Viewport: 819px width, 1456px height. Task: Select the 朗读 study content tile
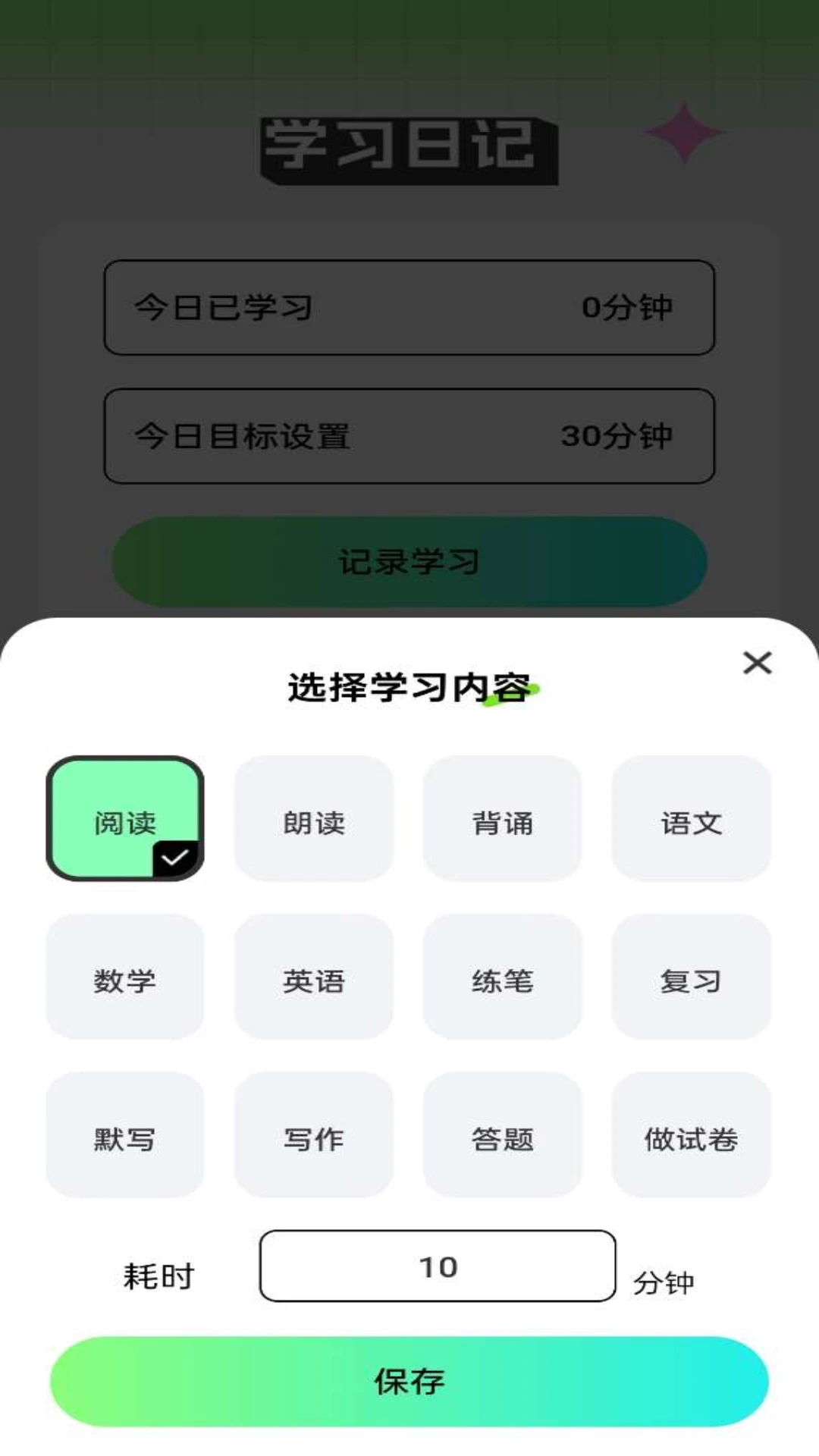pyautogui.click(x=314, y=821)
